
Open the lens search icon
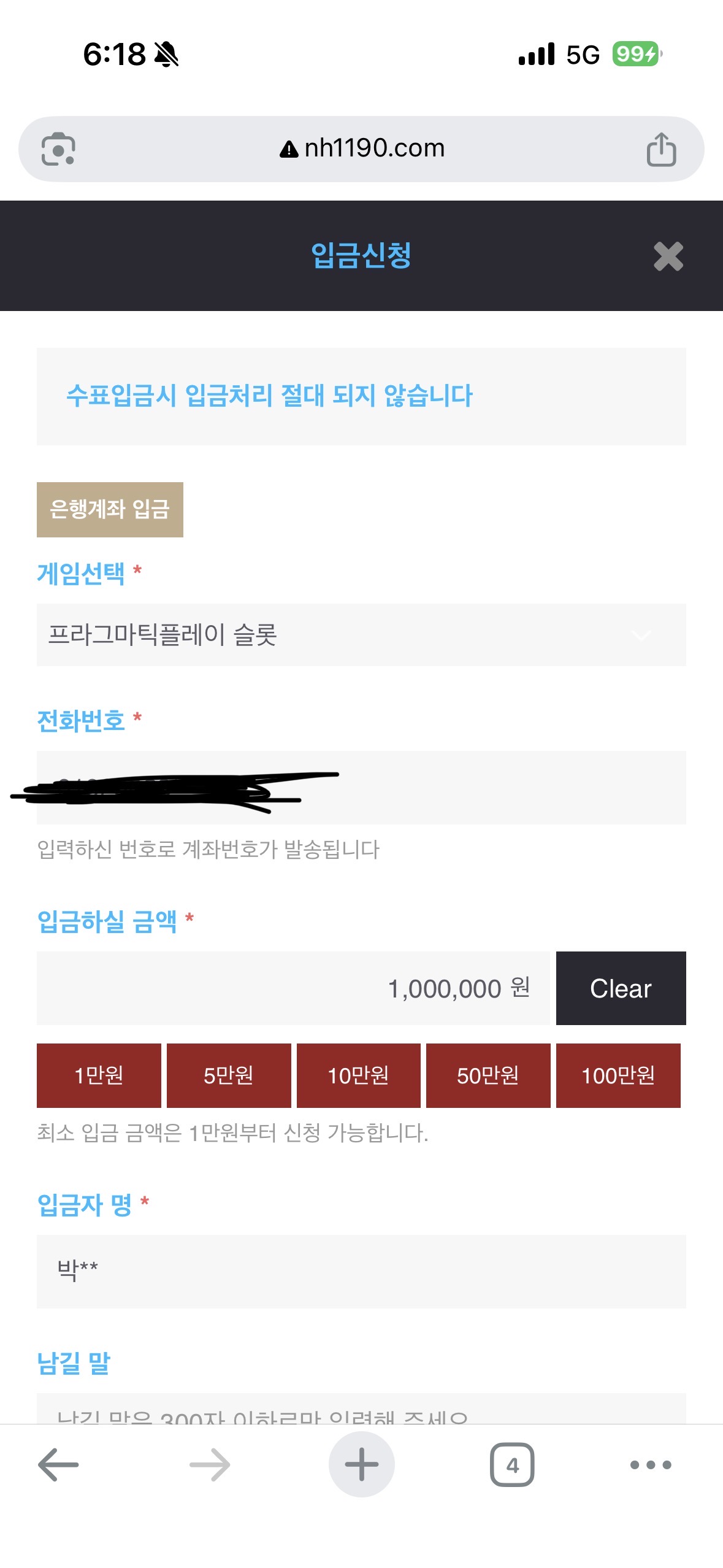point(58,149)
